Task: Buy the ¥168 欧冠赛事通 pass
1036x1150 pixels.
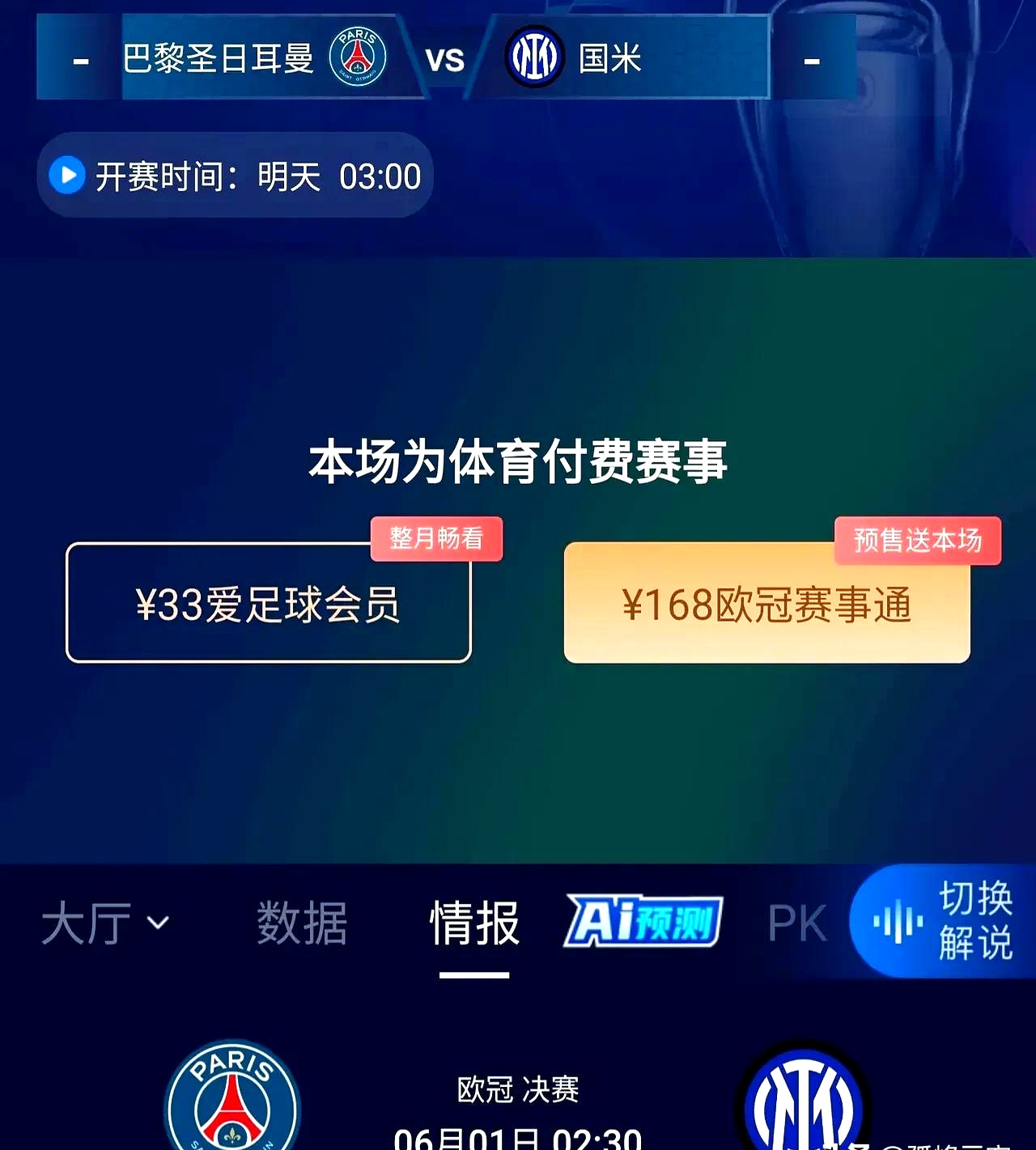Action: (x=766, y=604)
